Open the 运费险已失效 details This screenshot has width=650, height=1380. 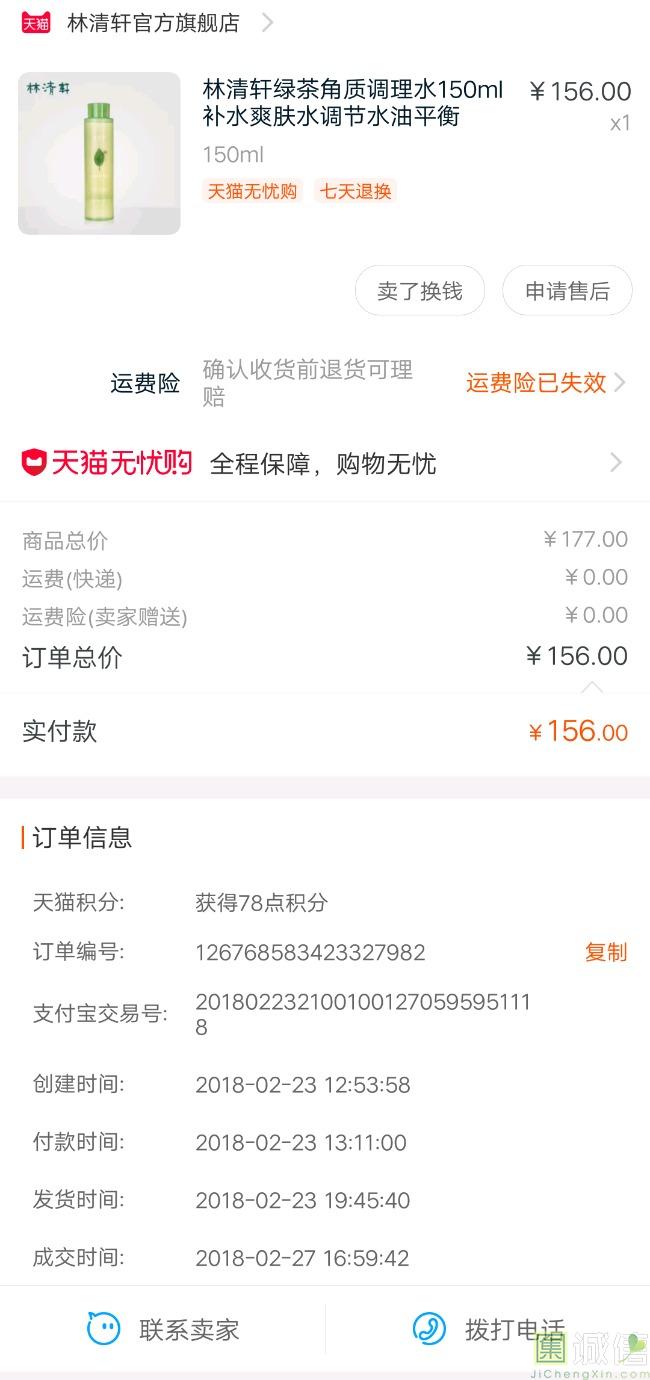coord(546,383)
